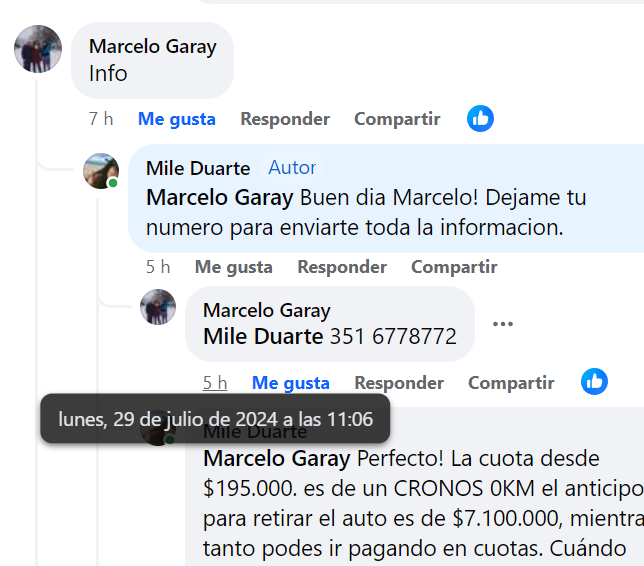Share Marcelo Garay's "Info" comment
The height and width of the screenshot is (566, 644).
pyautogui.click(x=396, y=119)
